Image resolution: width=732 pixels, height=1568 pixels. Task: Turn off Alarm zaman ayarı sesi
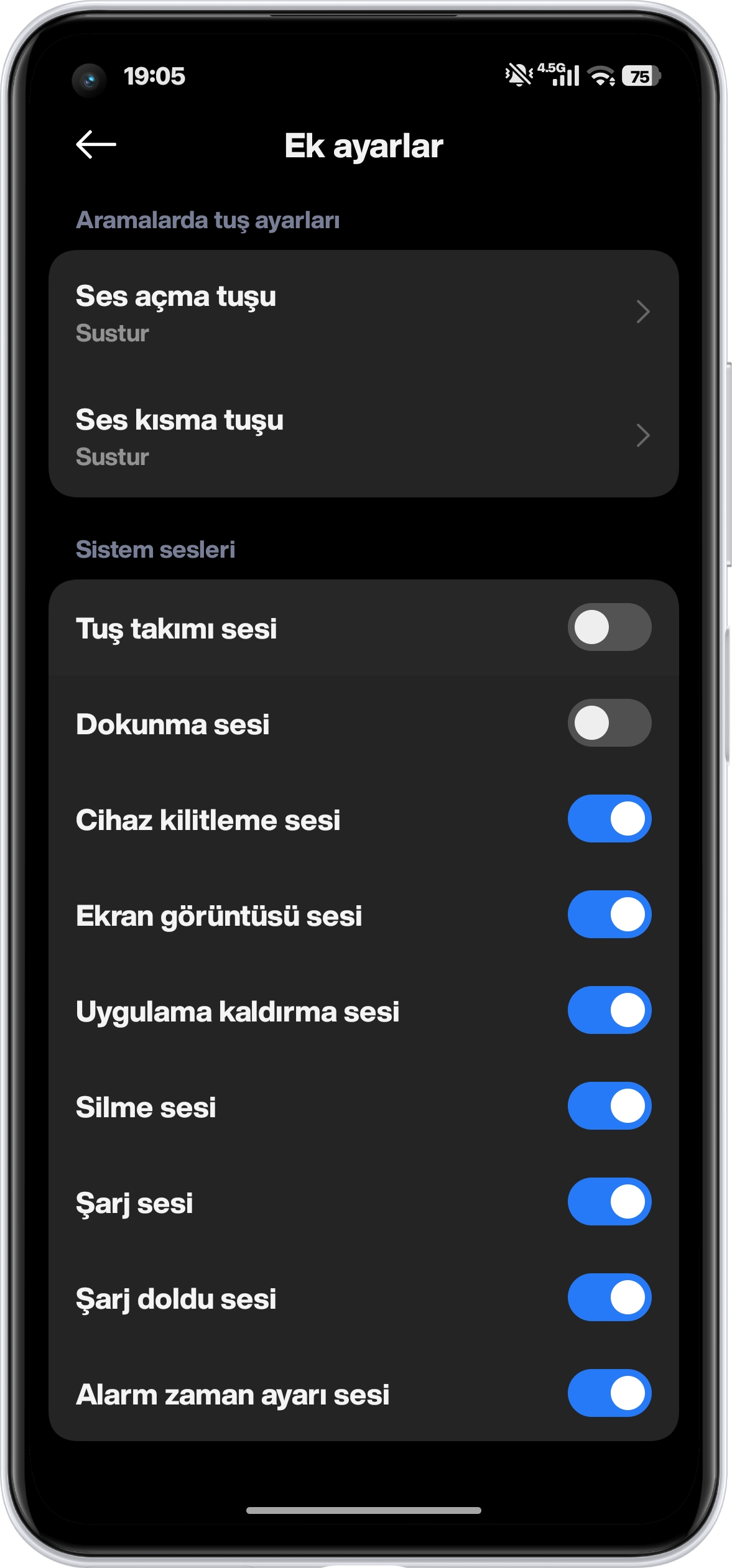pos(609,1393)
